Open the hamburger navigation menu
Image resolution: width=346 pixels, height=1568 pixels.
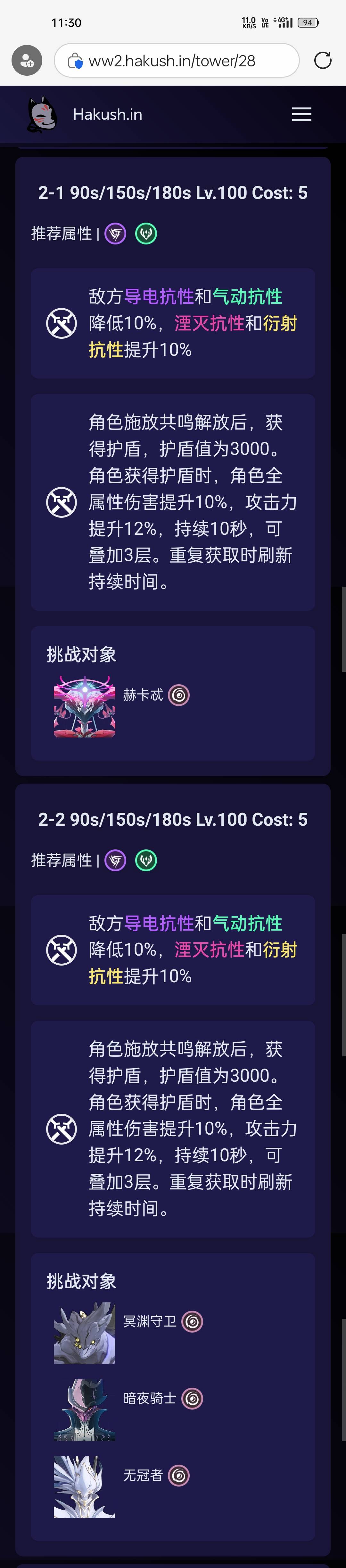click(301, 115)
